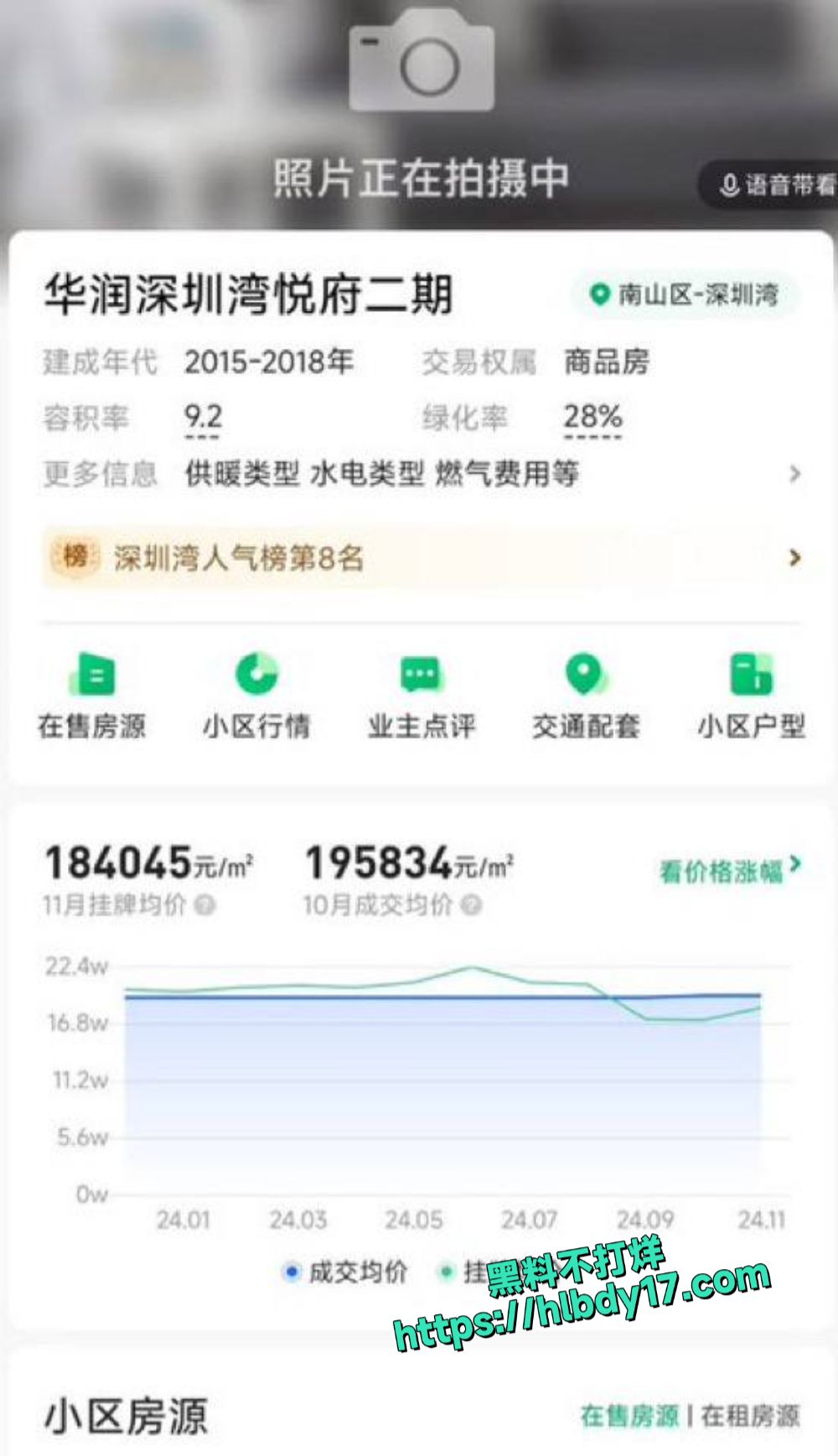Open the 深圳湾人气榜第8名 ranking banner
This screenshot has height=1456, width=838.
[x=422, y=557]
